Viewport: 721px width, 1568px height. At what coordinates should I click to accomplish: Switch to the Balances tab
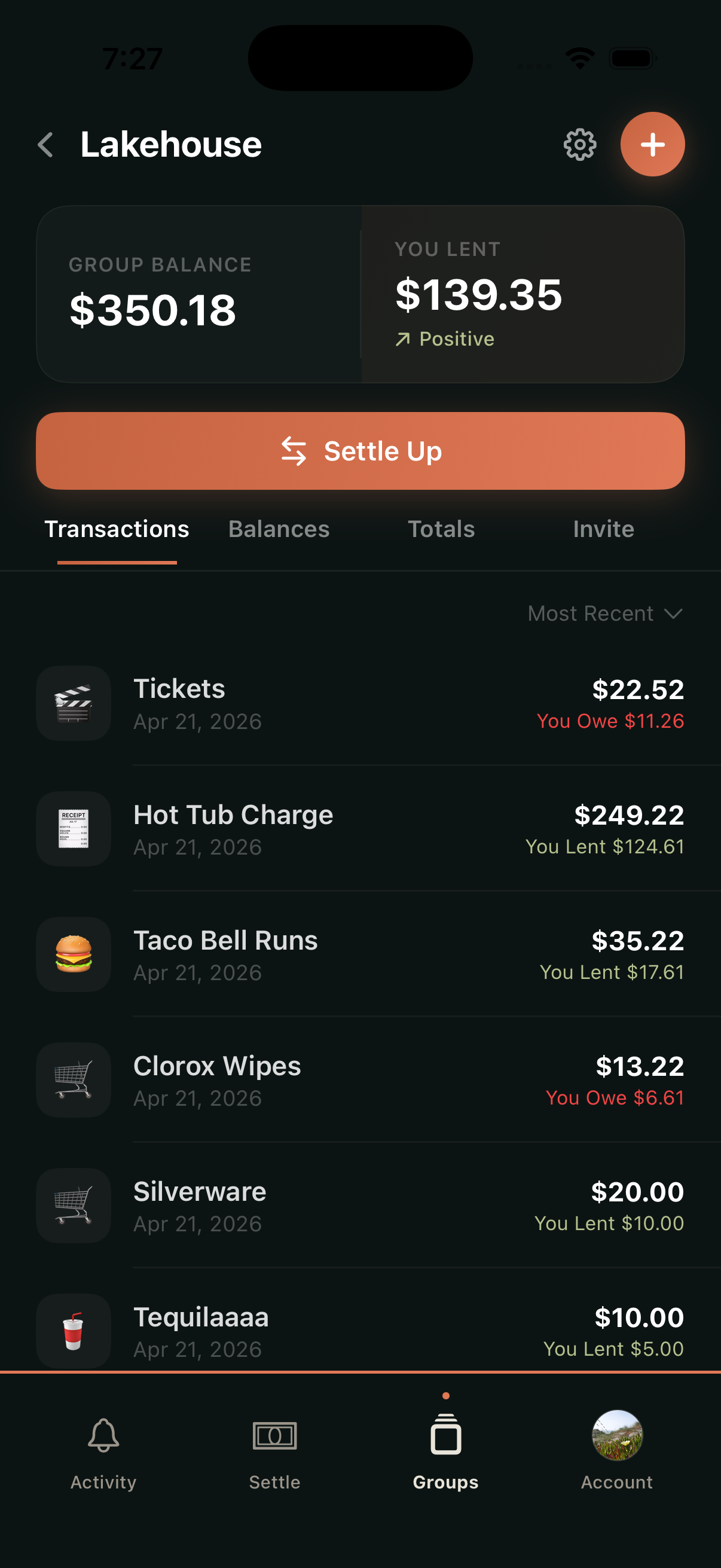pyautogui.click(x=279, y=530)
